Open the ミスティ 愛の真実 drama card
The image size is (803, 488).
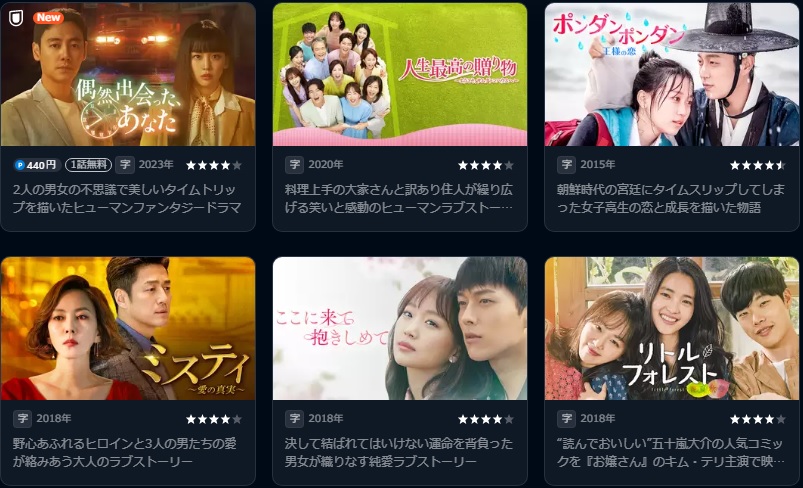[128, 329]
